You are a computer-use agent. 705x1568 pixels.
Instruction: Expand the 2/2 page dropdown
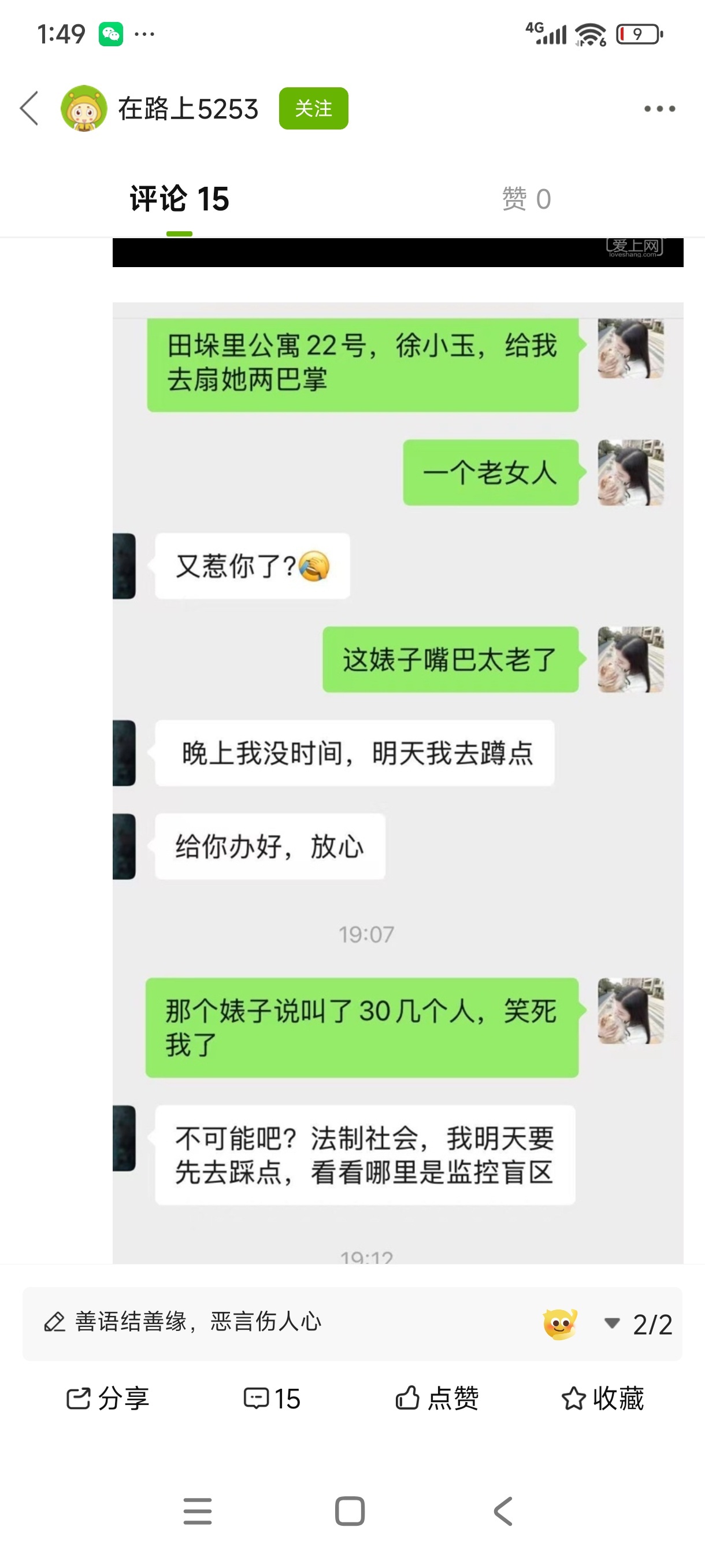coord(639,1323)
